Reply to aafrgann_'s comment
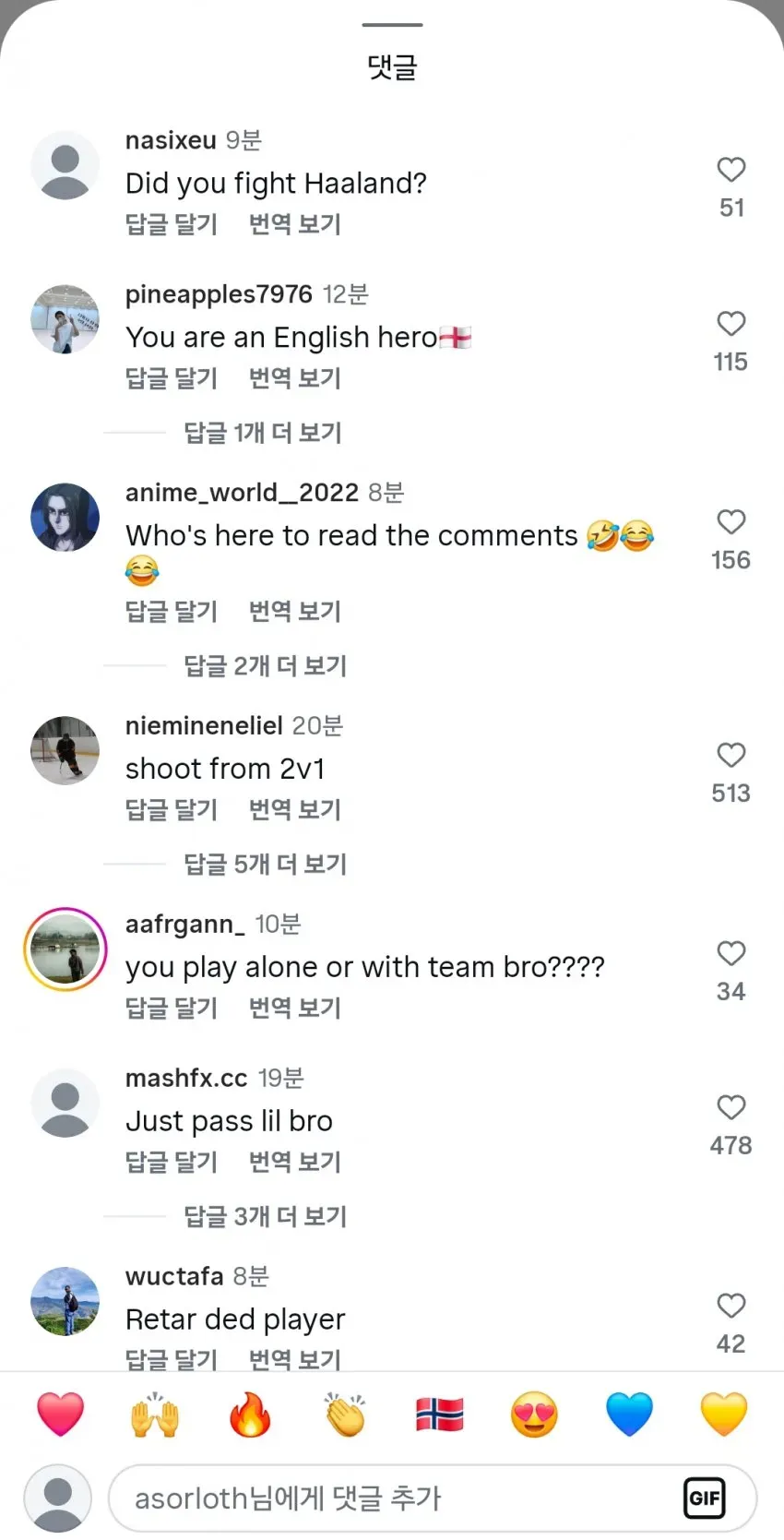 [x=172, y=1008]
